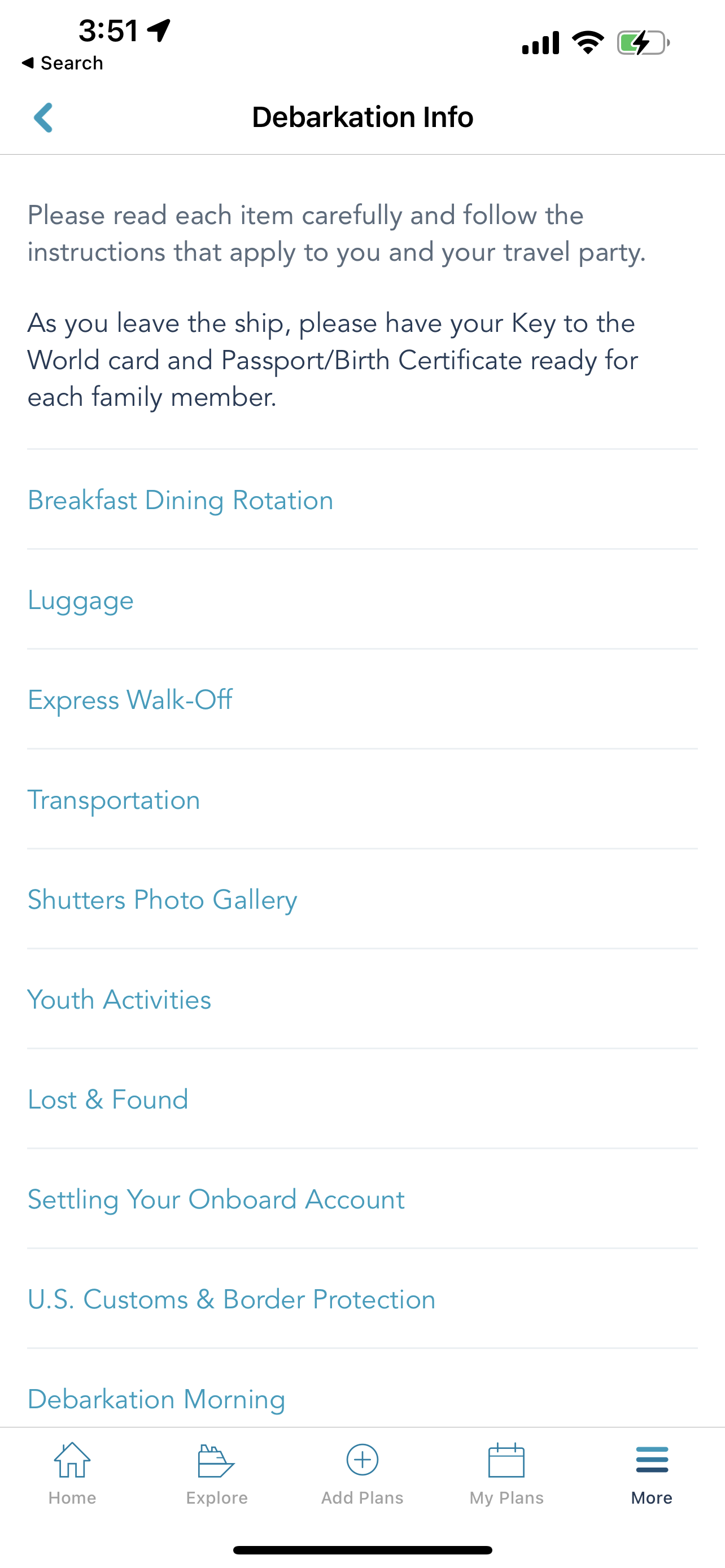Select the Explore ship icon

pos(217,1461)
